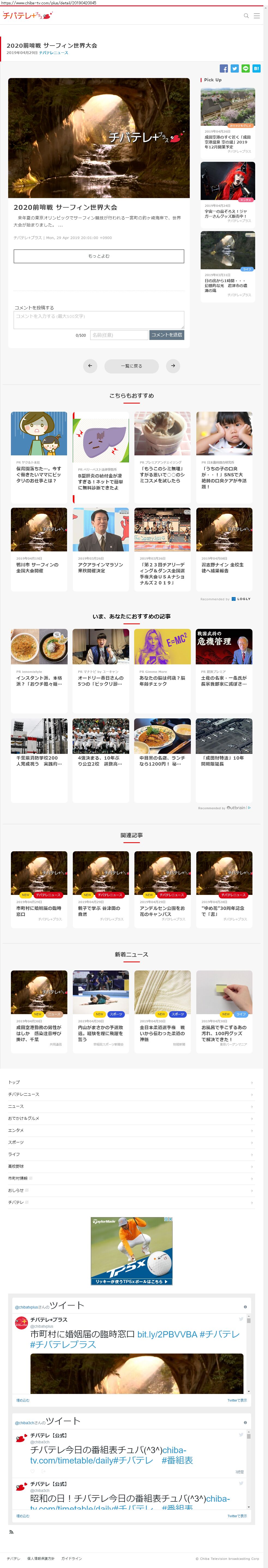Share article on Facebook

tap(224, 69)
